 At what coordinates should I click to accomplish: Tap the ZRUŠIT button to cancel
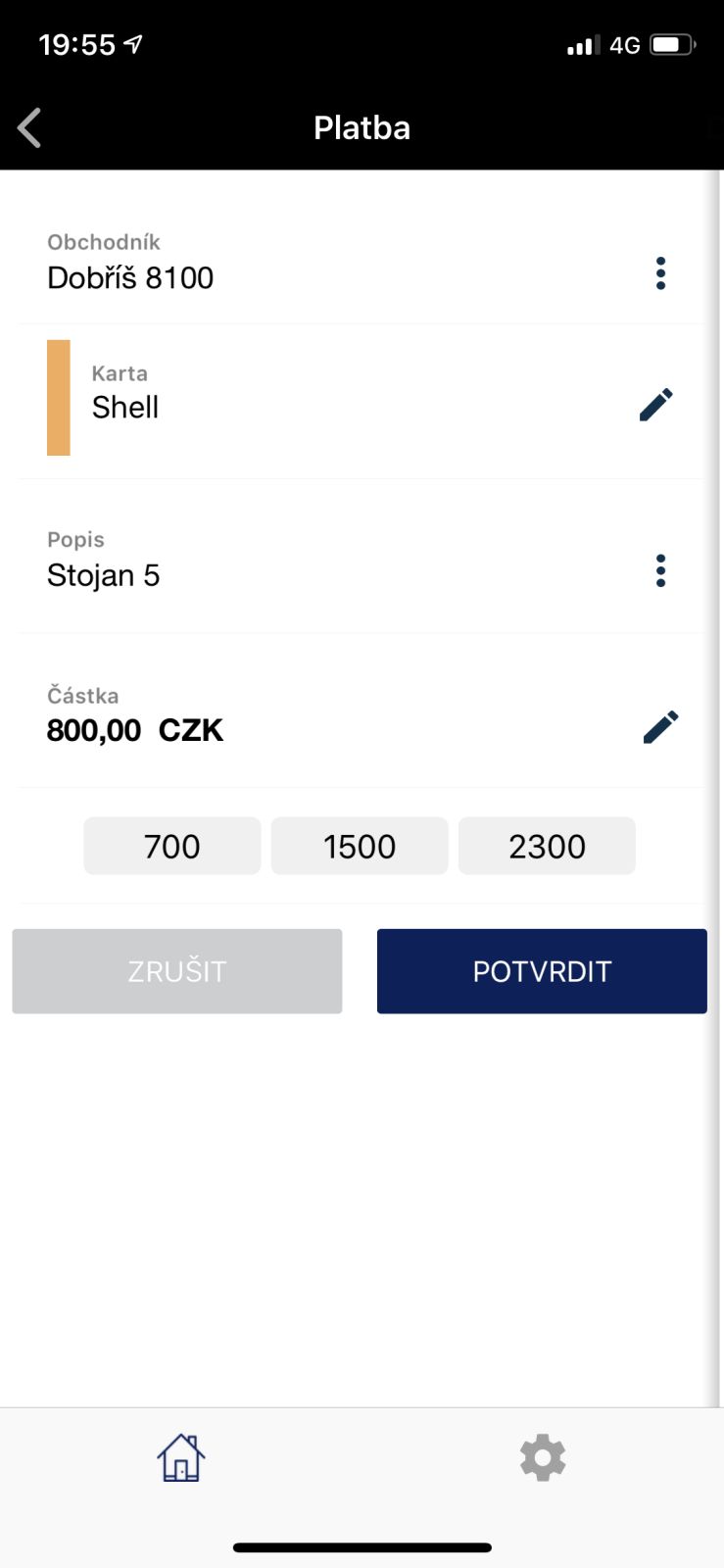(x=177, y=971)
